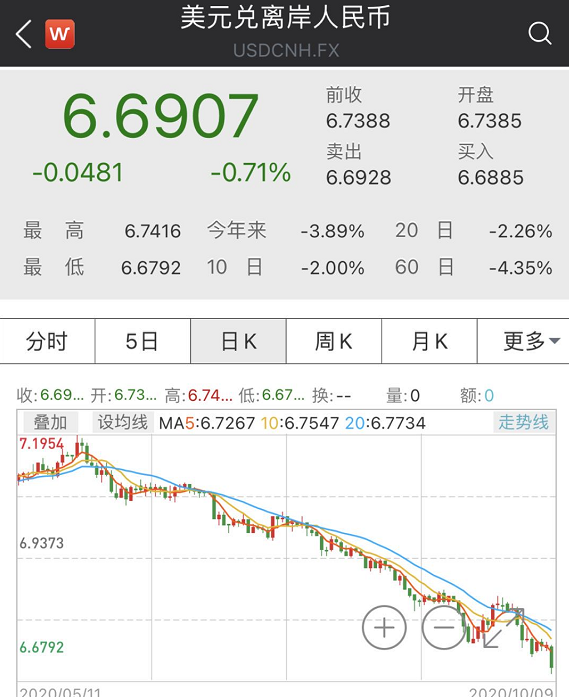Viewport: 569px width, 697px height.
Task: Expand the 更多 dropdown
Action: click(523, 341)
